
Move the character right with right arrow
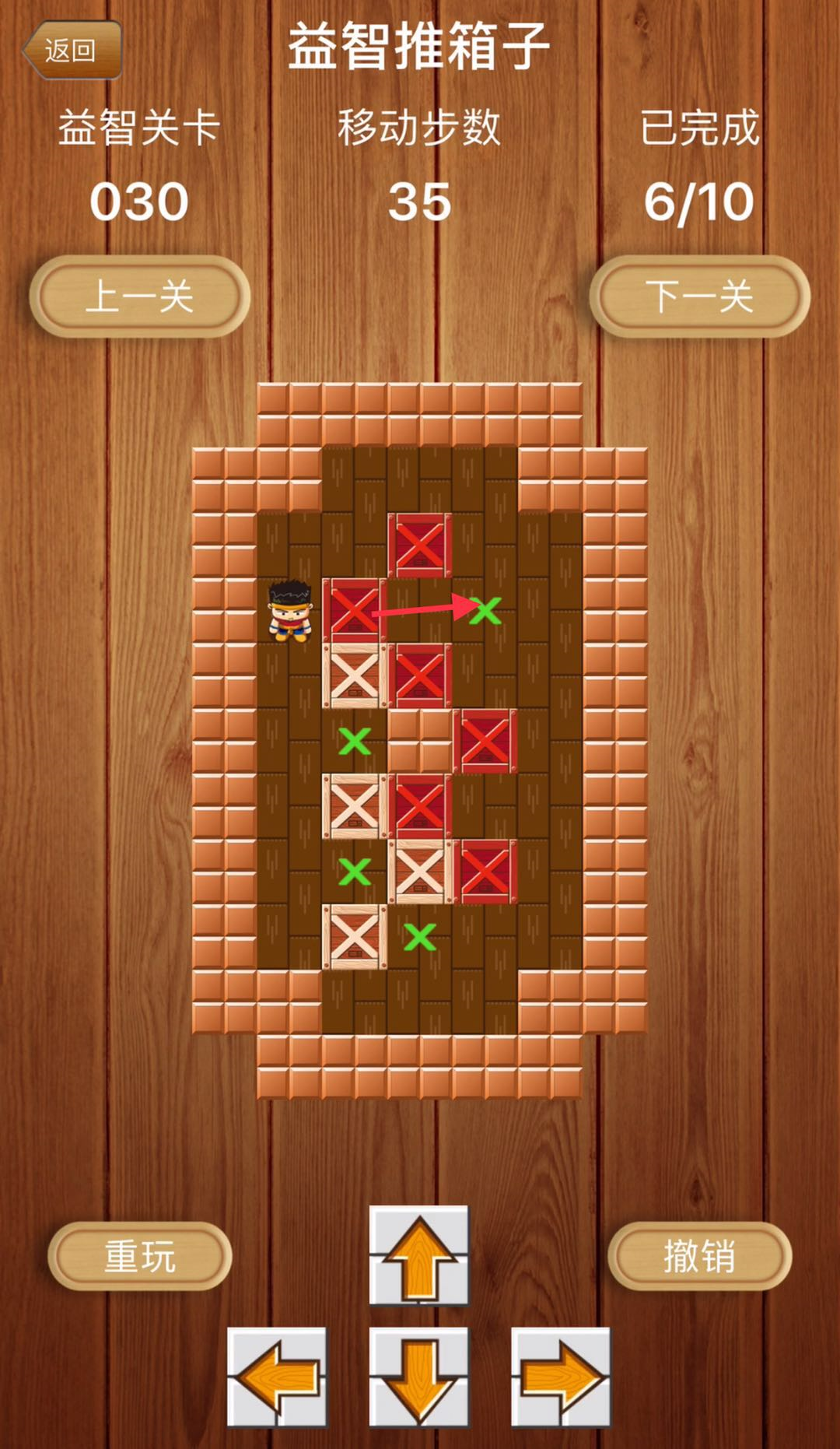click(x=561, y=1377)
